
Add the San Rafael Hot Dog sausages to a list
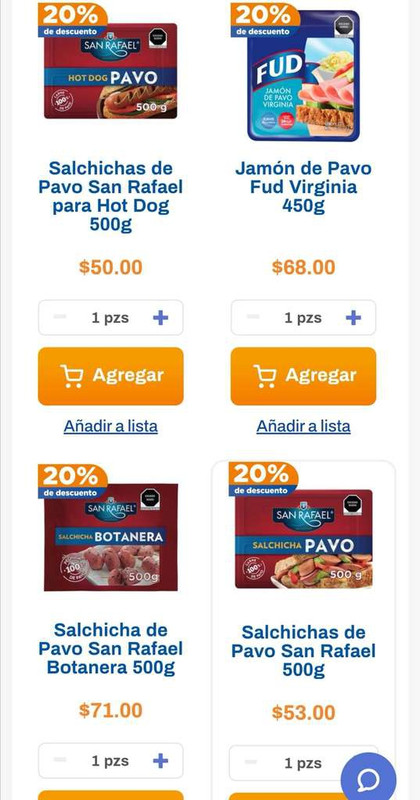click(x=111, y=426)
